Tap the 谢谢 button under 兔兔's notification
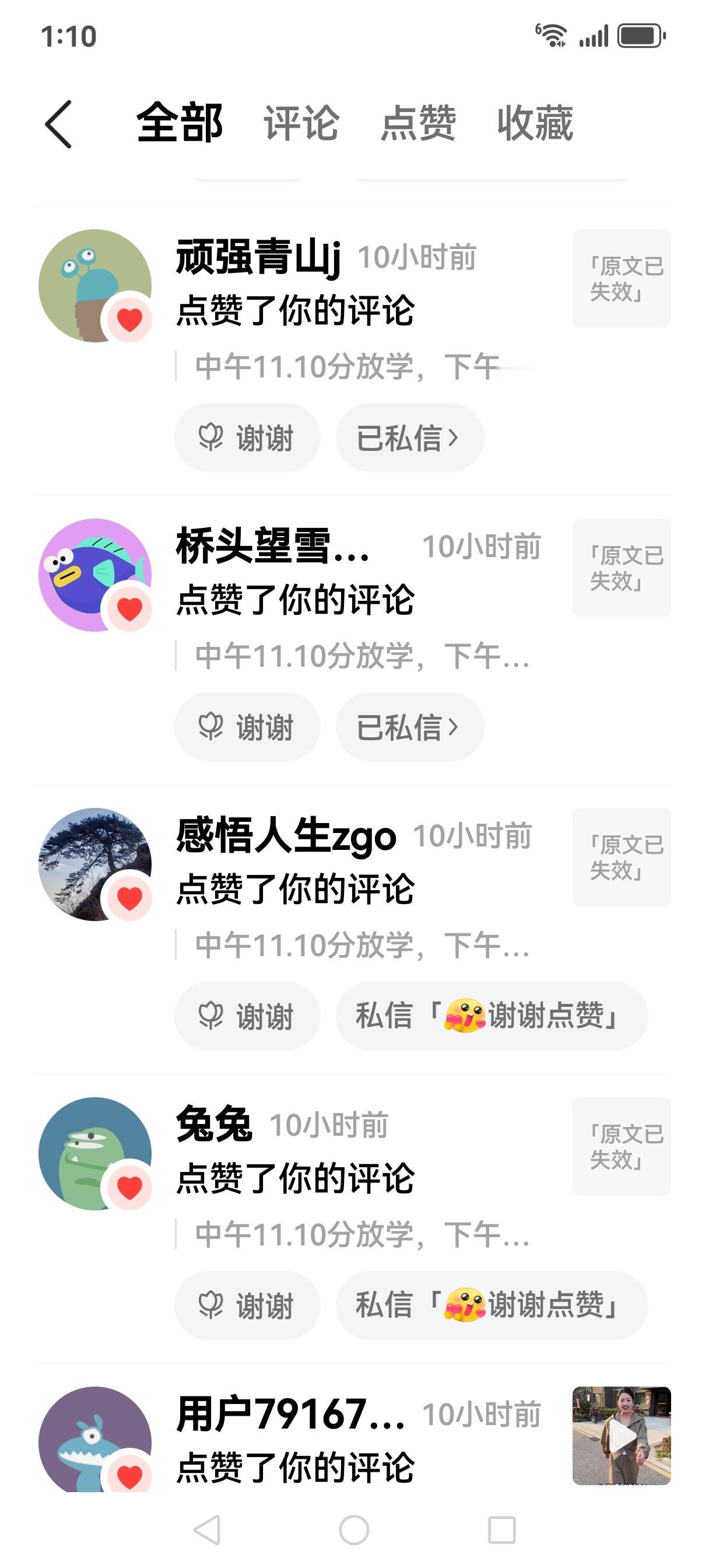 (x=247, y=1305)
